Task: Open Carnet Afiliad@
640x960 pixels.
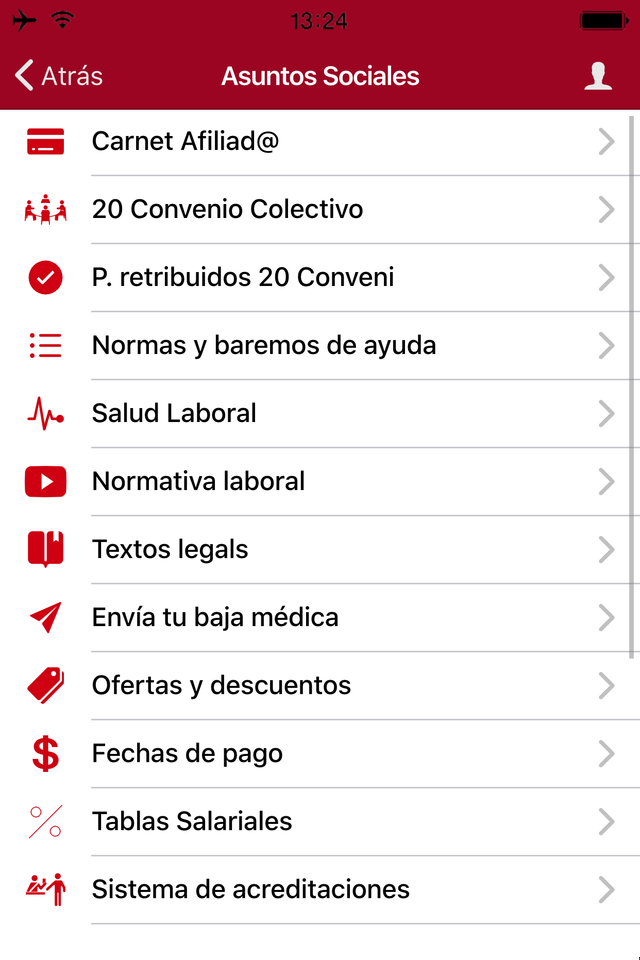Action: (320, 142)
